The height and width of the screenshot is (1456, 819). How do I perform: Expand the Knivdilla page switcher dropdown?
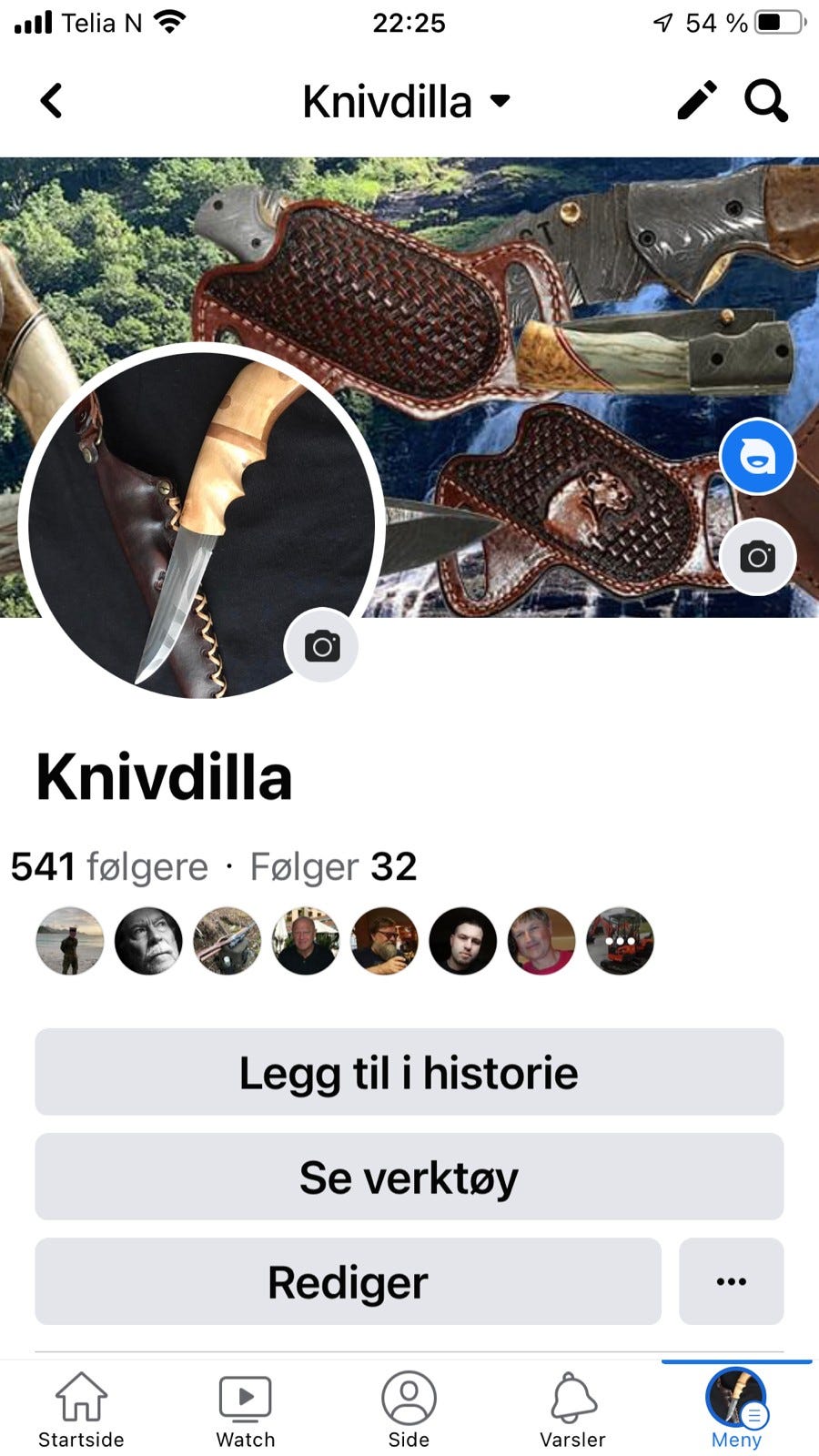point(500,101)
